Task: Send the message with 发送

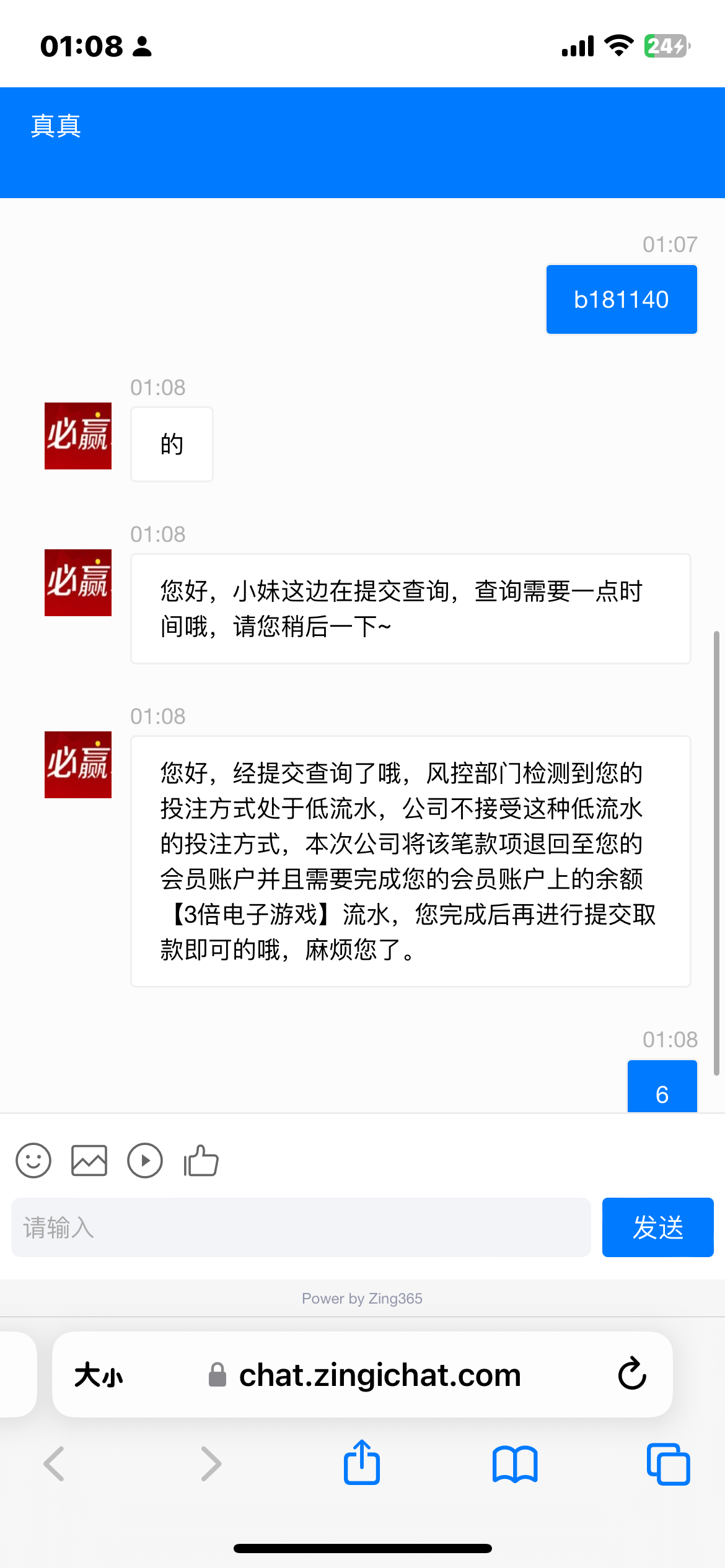Action: pos(657,1227)
